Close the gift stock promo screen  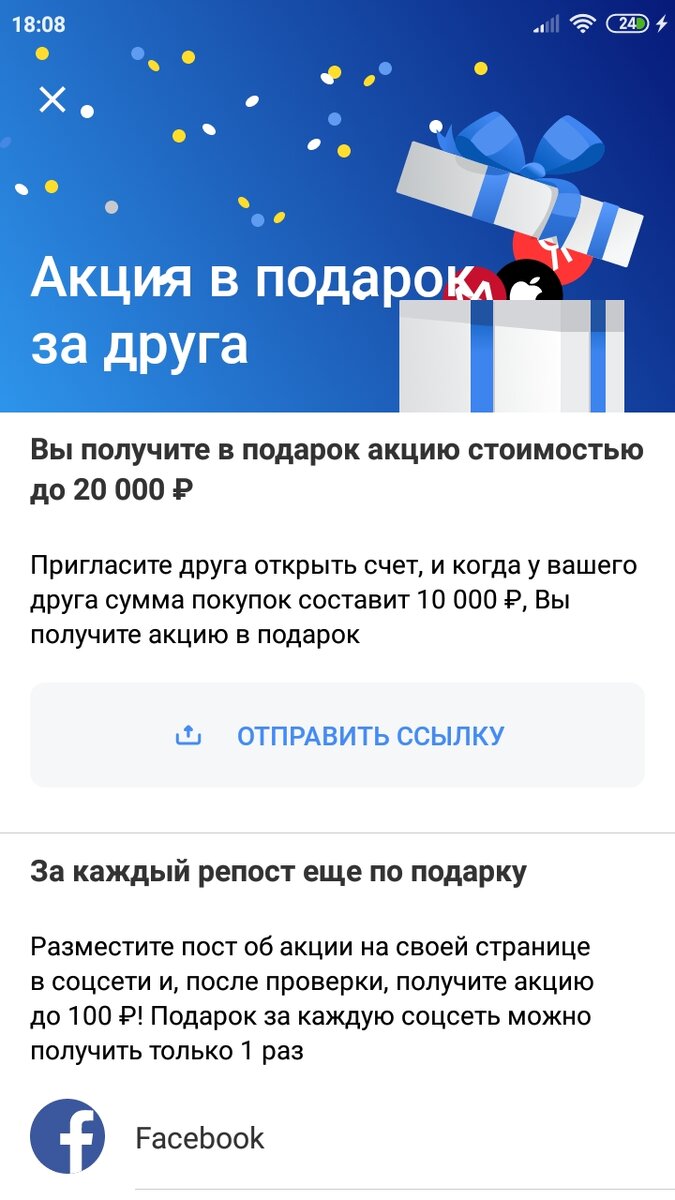coord(52,99)
